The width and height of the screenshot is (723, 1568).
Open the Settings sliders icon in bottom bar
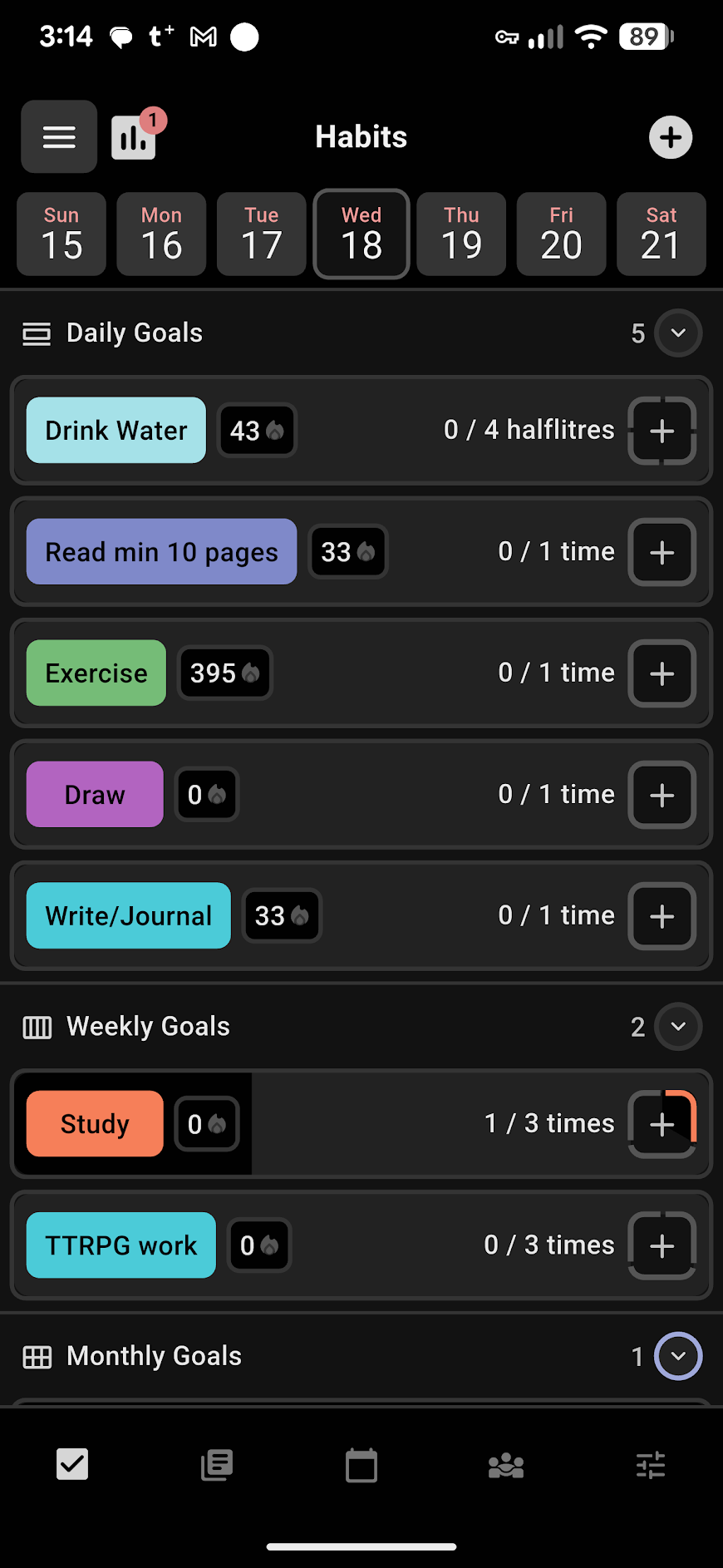click(651, 1464)
